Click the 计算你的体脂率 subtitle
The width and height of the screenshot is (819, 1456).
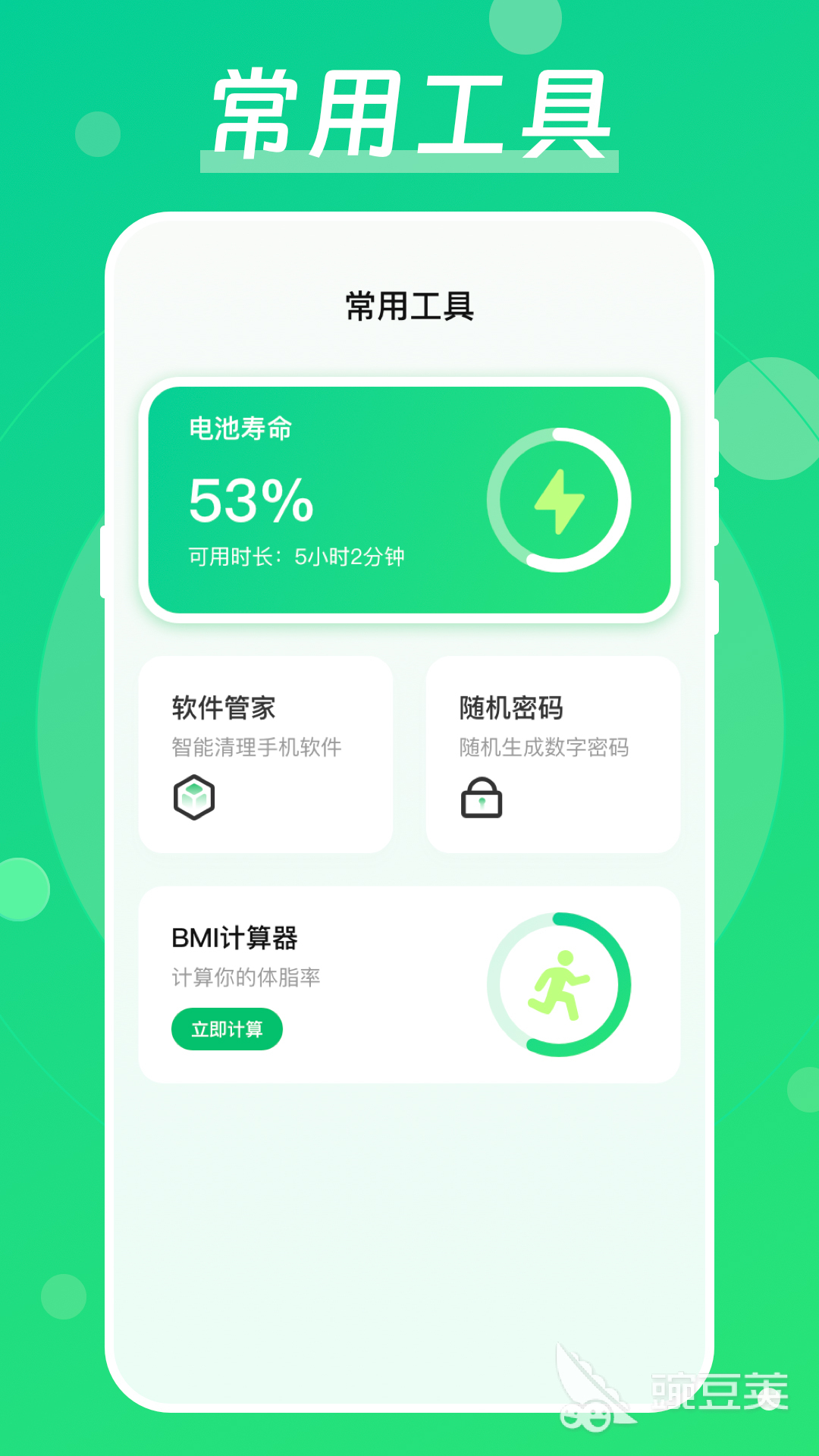tap(247, 978)
